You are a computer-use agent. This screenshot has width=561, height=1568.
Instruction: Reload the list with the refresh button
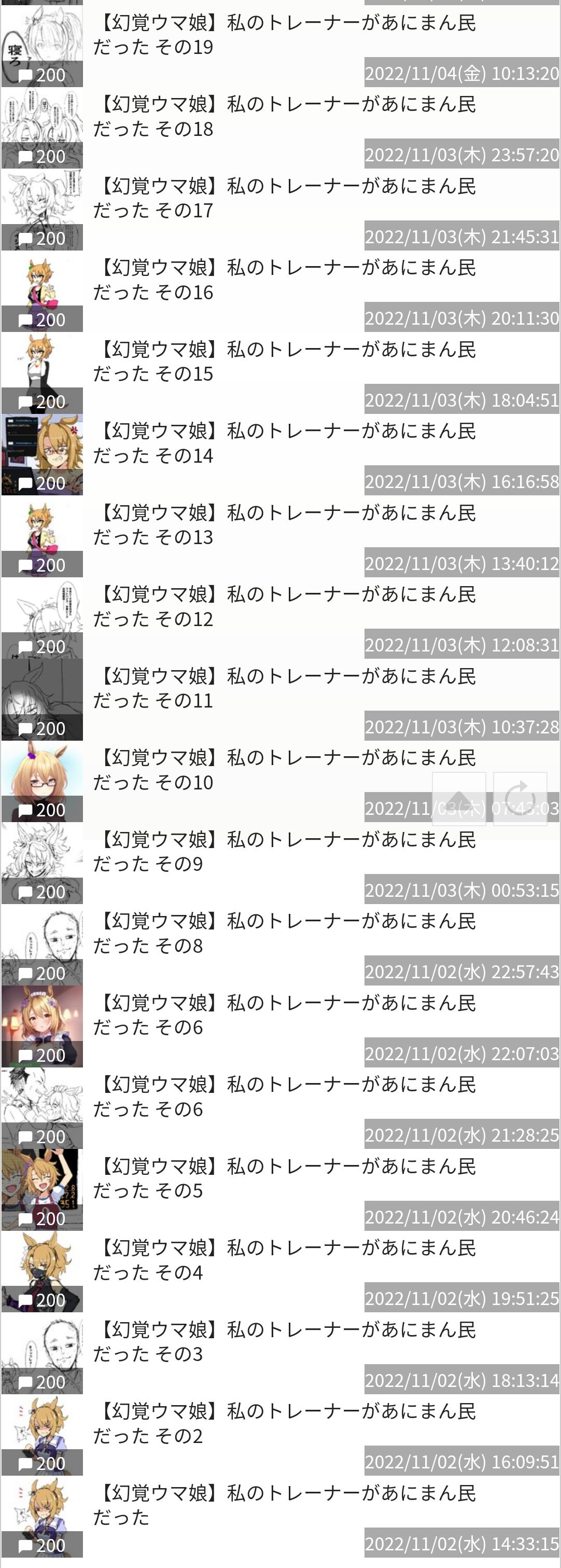point(521,799)
